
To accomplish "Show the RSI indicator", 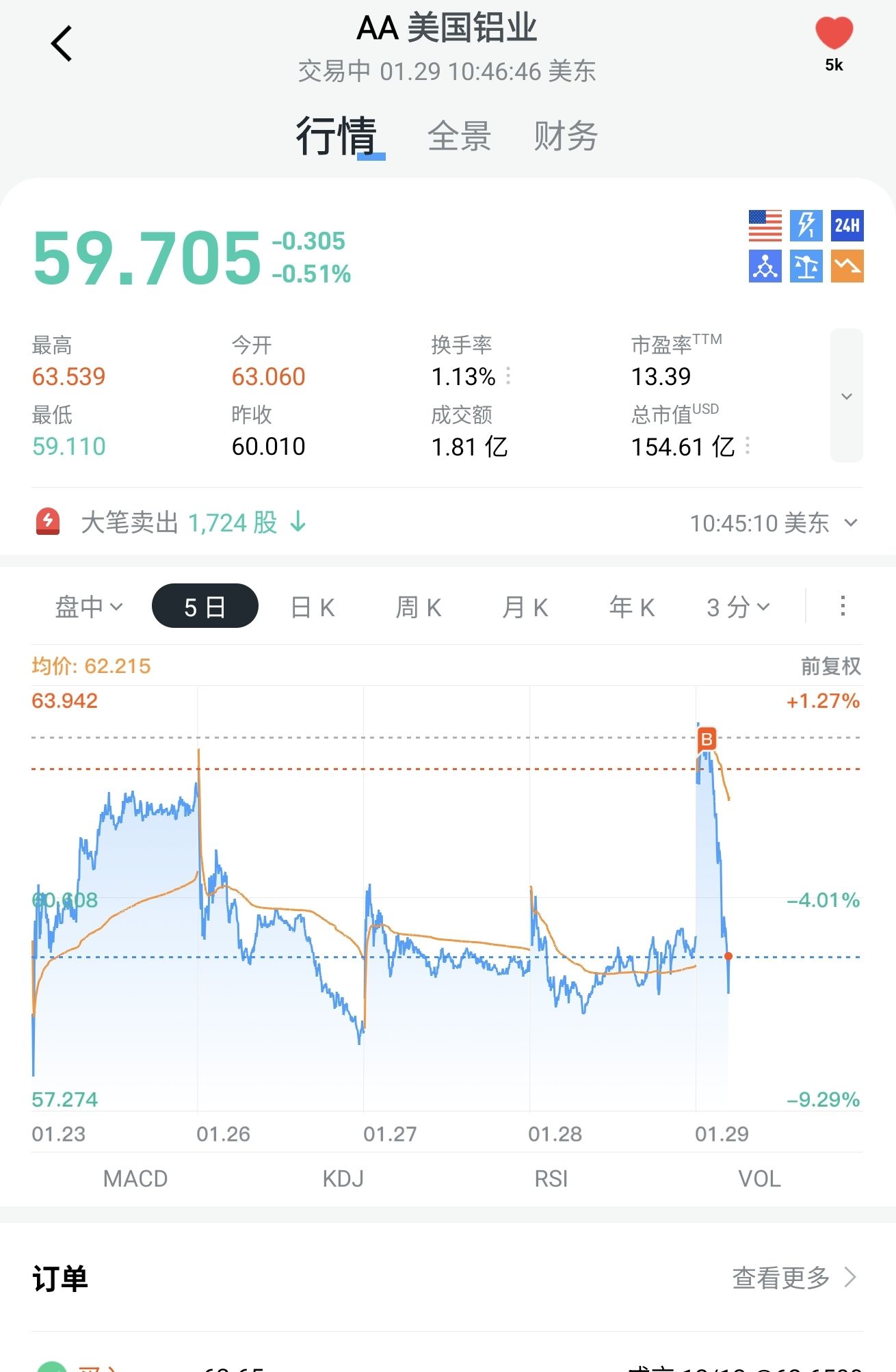I will click(551, 1178).
